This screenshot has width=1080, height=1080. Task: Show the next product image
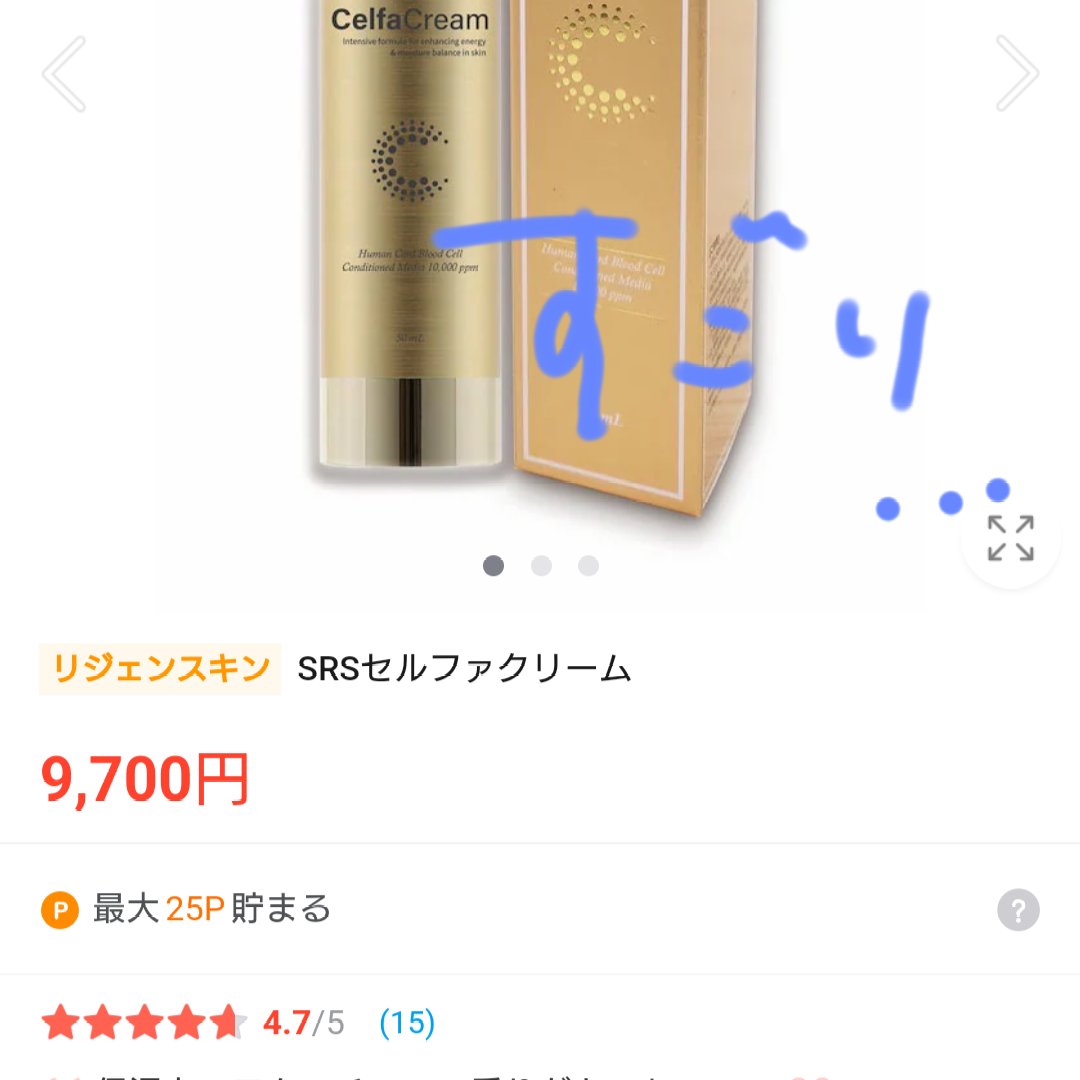[x=1017, y=74]
